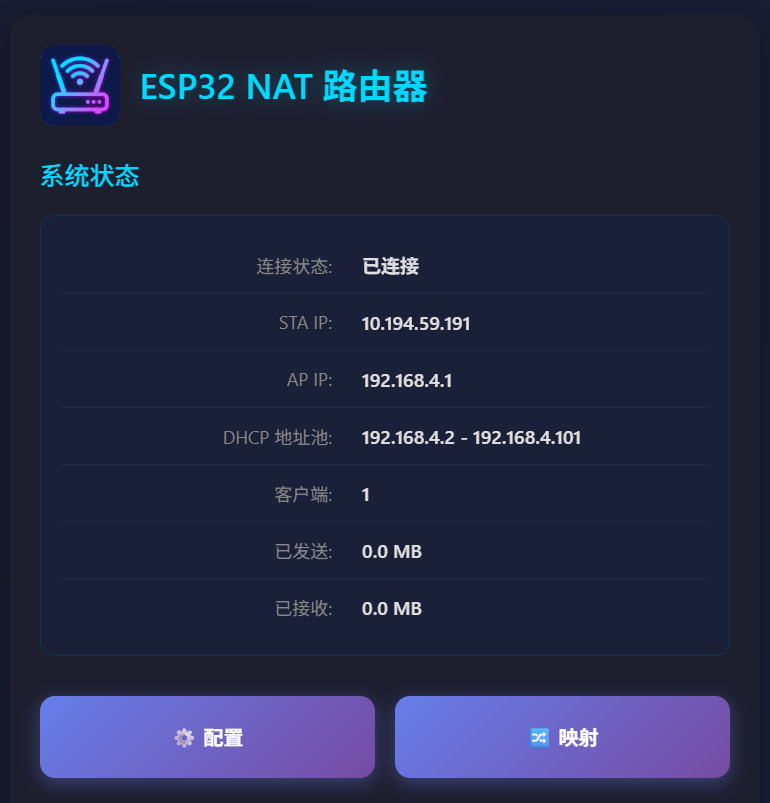This screenshot has height=803, width=770.
Task: Select the ESP32 NAT 路由器 title text
Action: tap(283, 88)
